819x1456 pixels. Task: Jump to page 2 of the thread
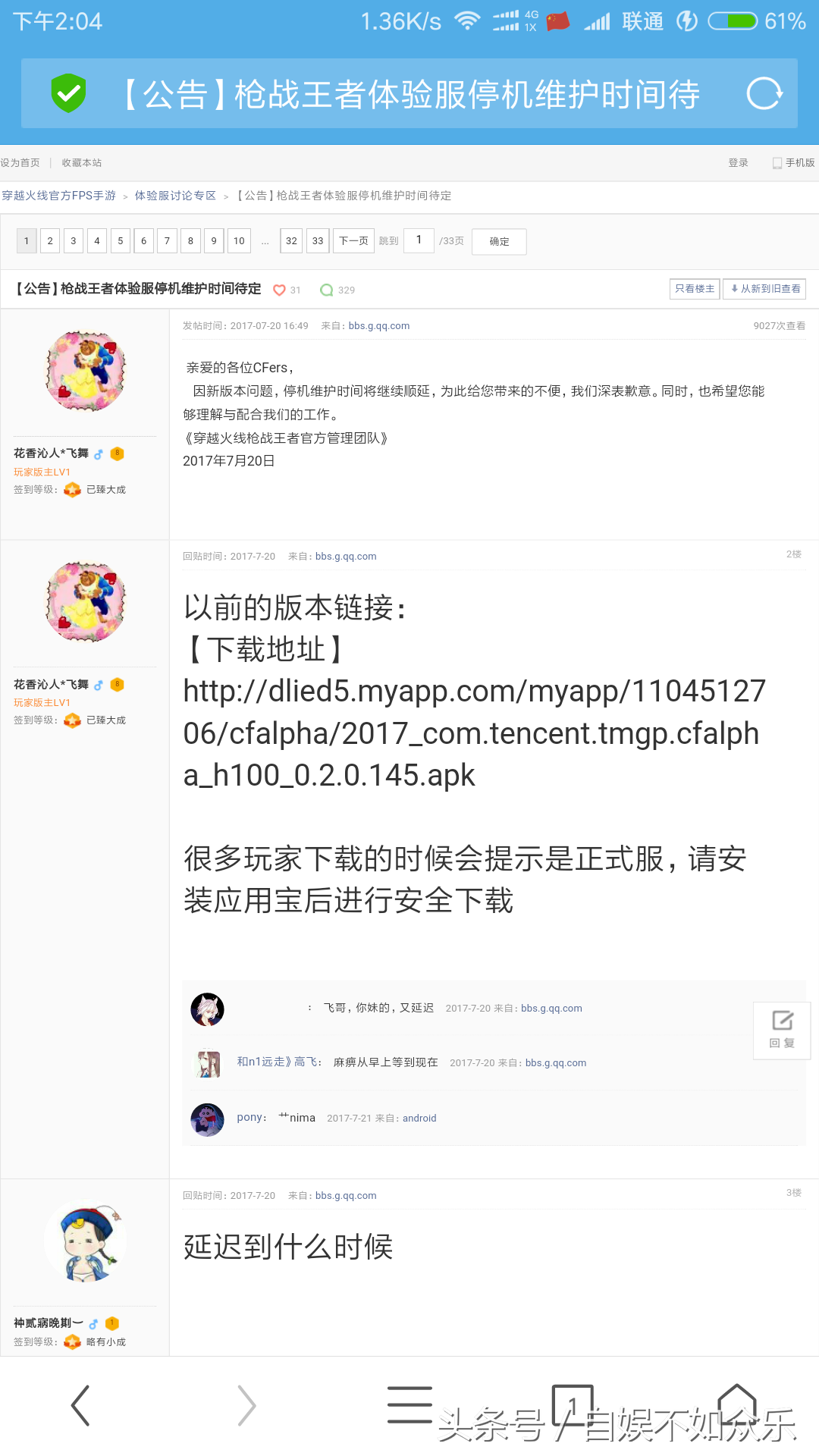pyautogui.click(x=50, y=241)
